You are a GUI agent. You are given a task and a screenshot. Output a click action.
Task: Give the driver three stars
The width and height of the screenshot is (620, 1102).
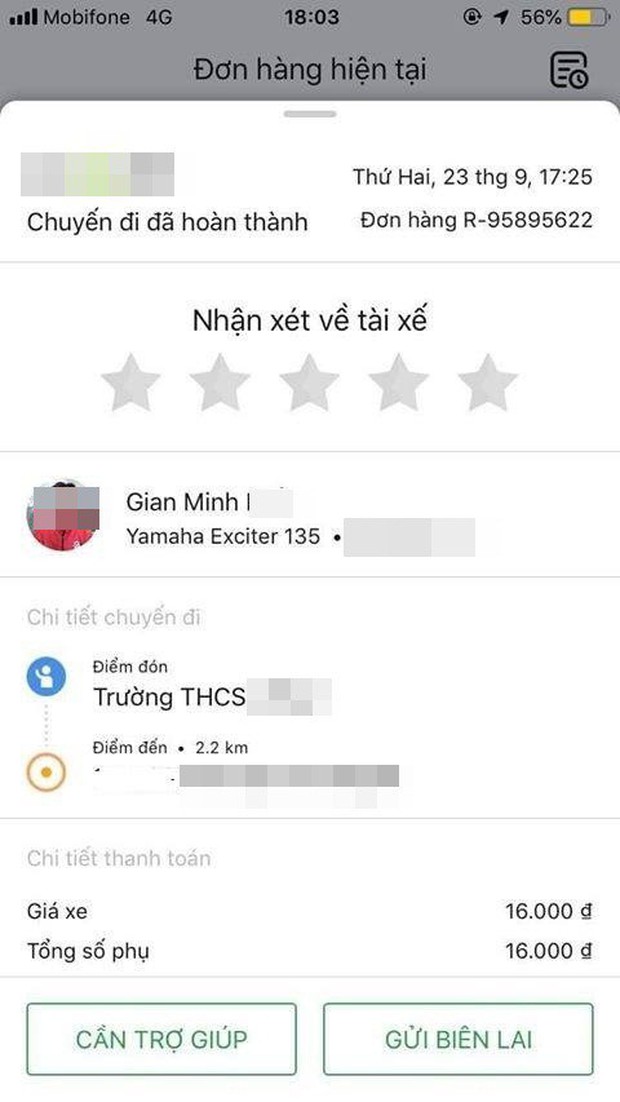(x=309, y=384)
